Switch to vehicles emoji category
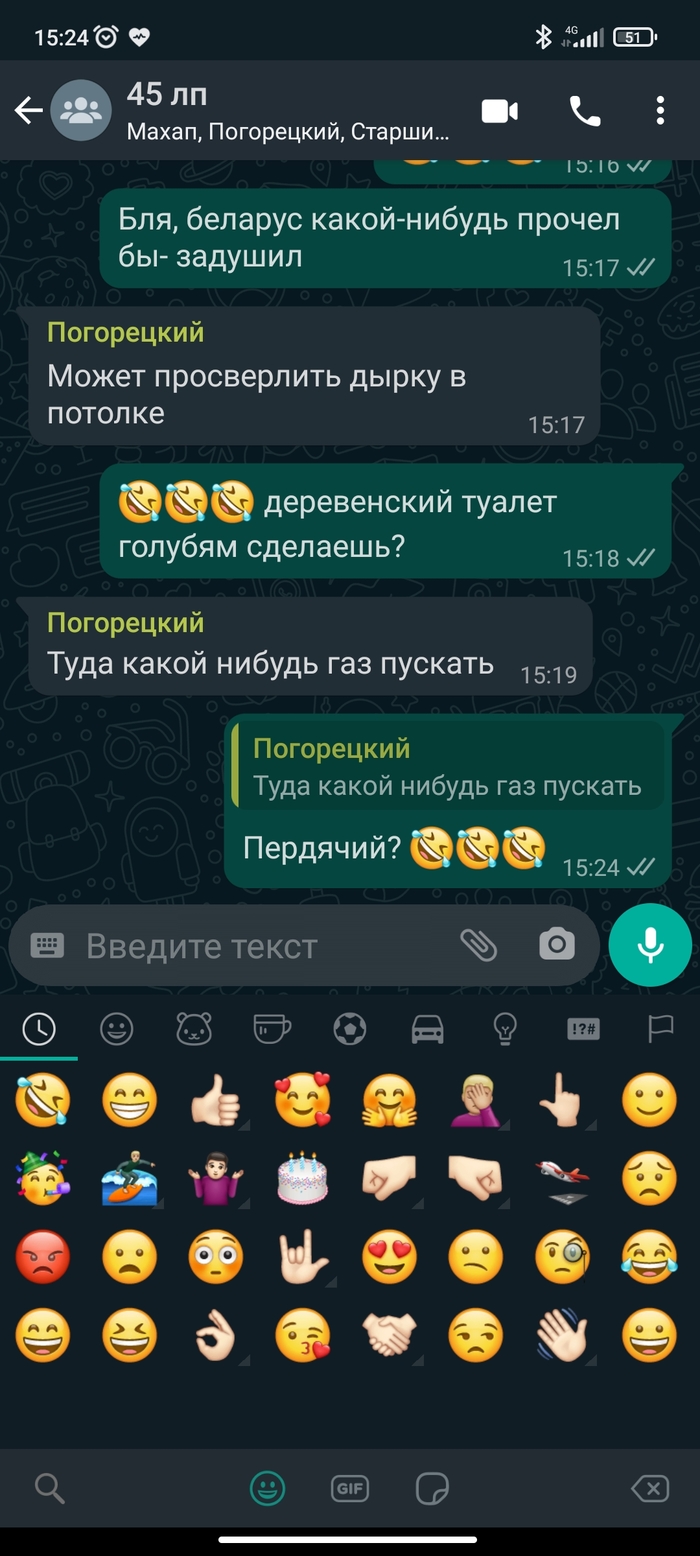 [x=427, y=1028]
